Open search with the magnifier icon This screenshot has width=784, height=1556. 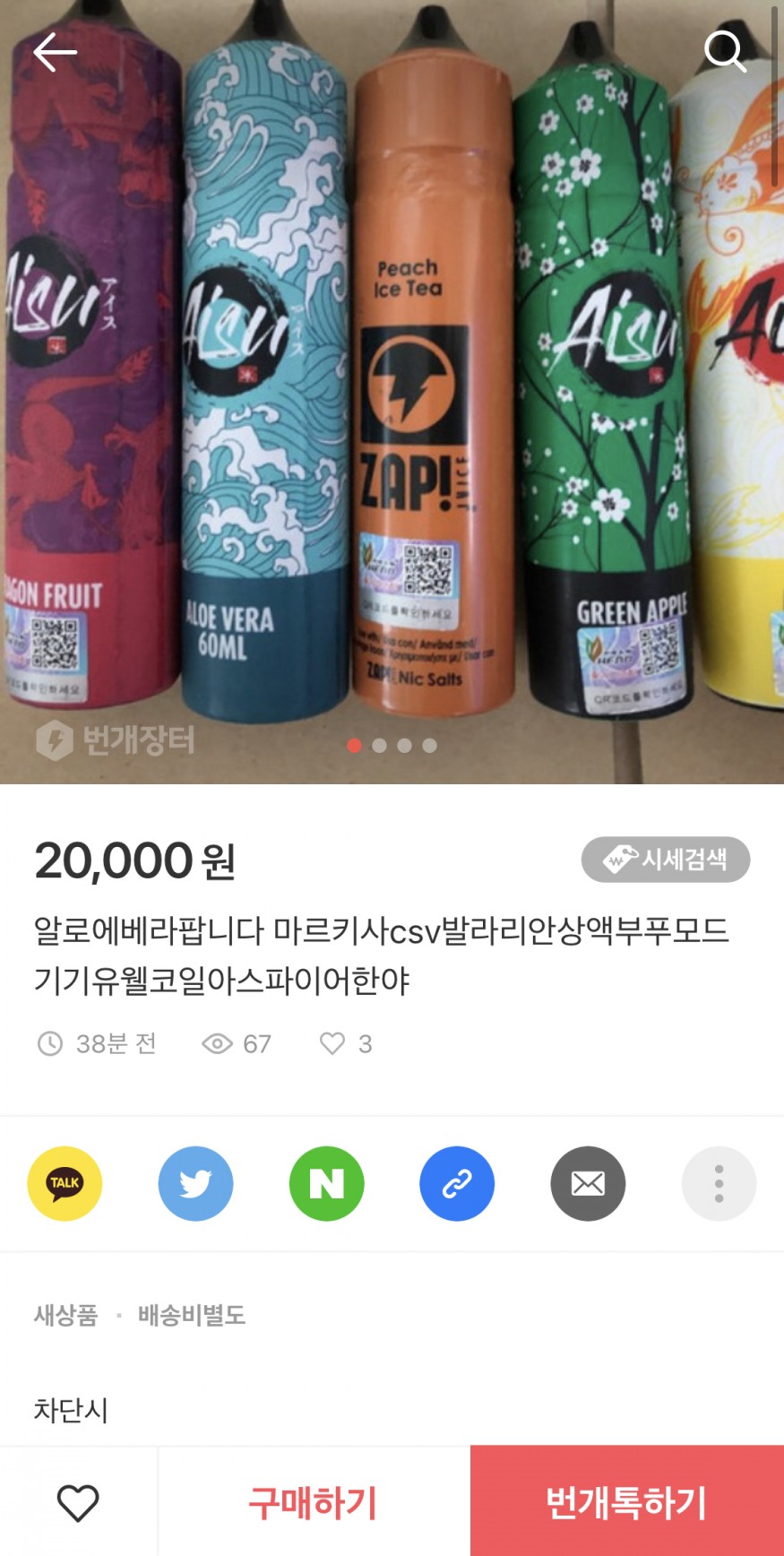coord(724,51)
